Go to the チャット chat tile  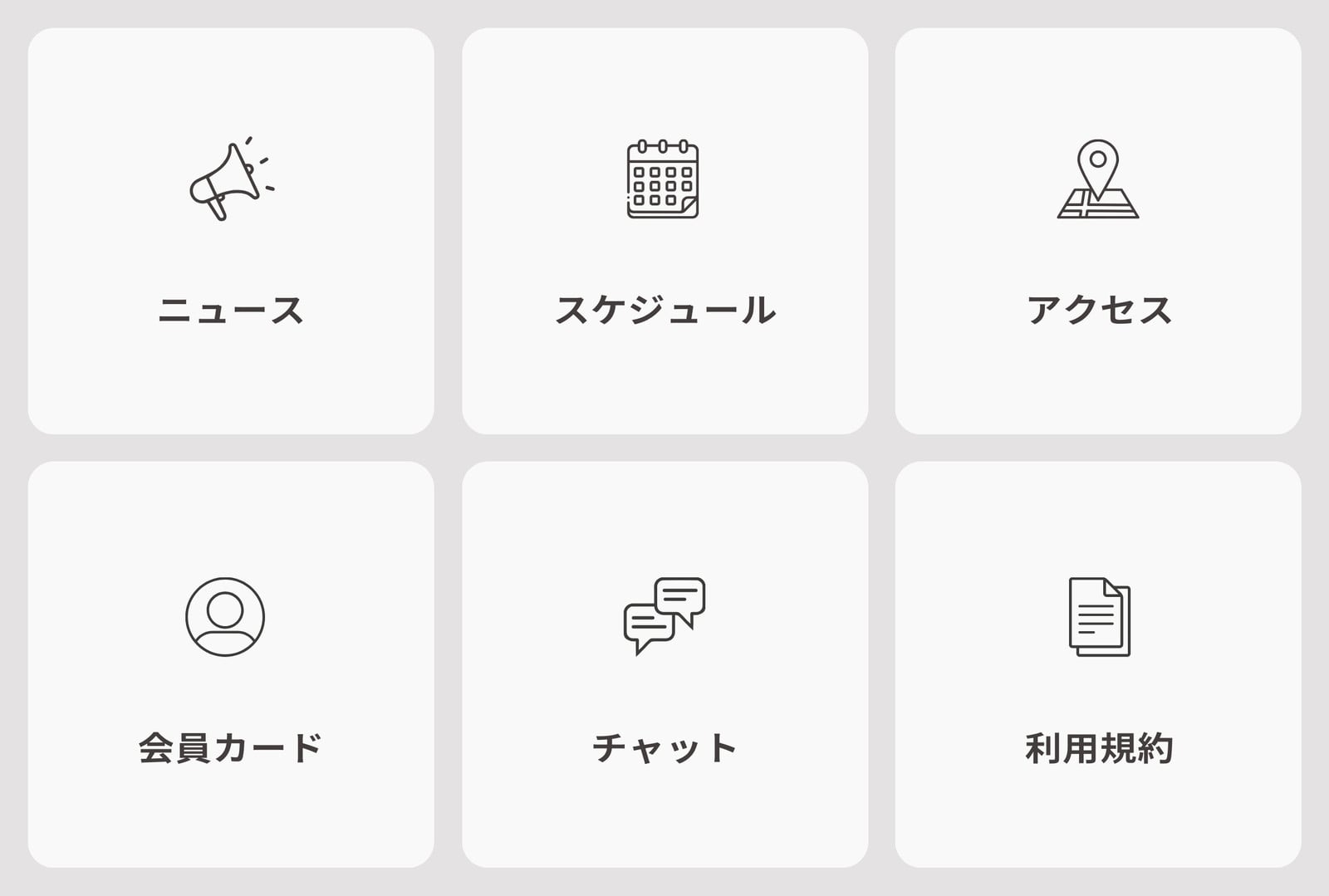click(664, 664)
